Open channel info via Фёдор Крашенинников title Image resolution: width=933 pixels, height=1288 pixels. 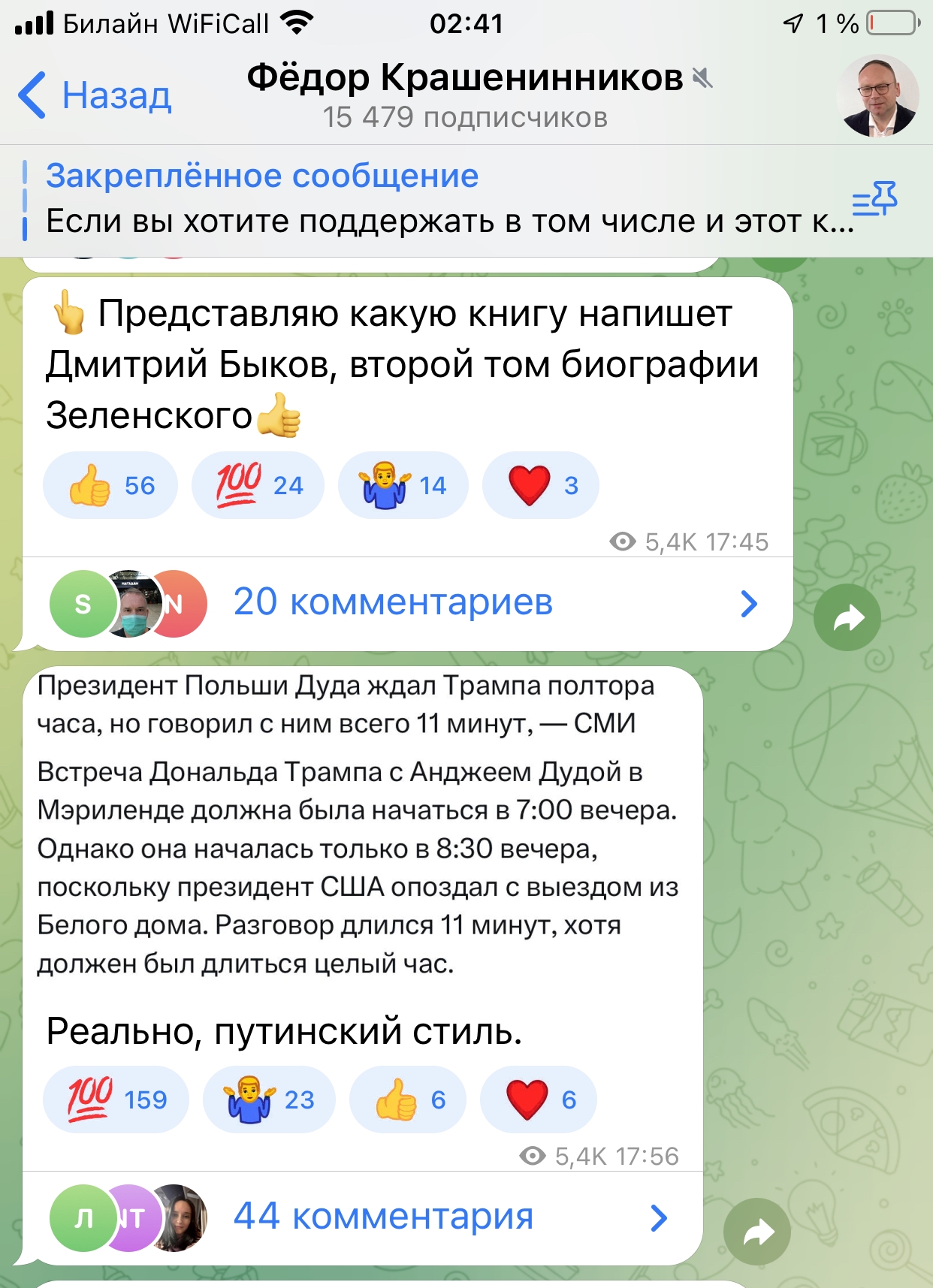point(465,77)
